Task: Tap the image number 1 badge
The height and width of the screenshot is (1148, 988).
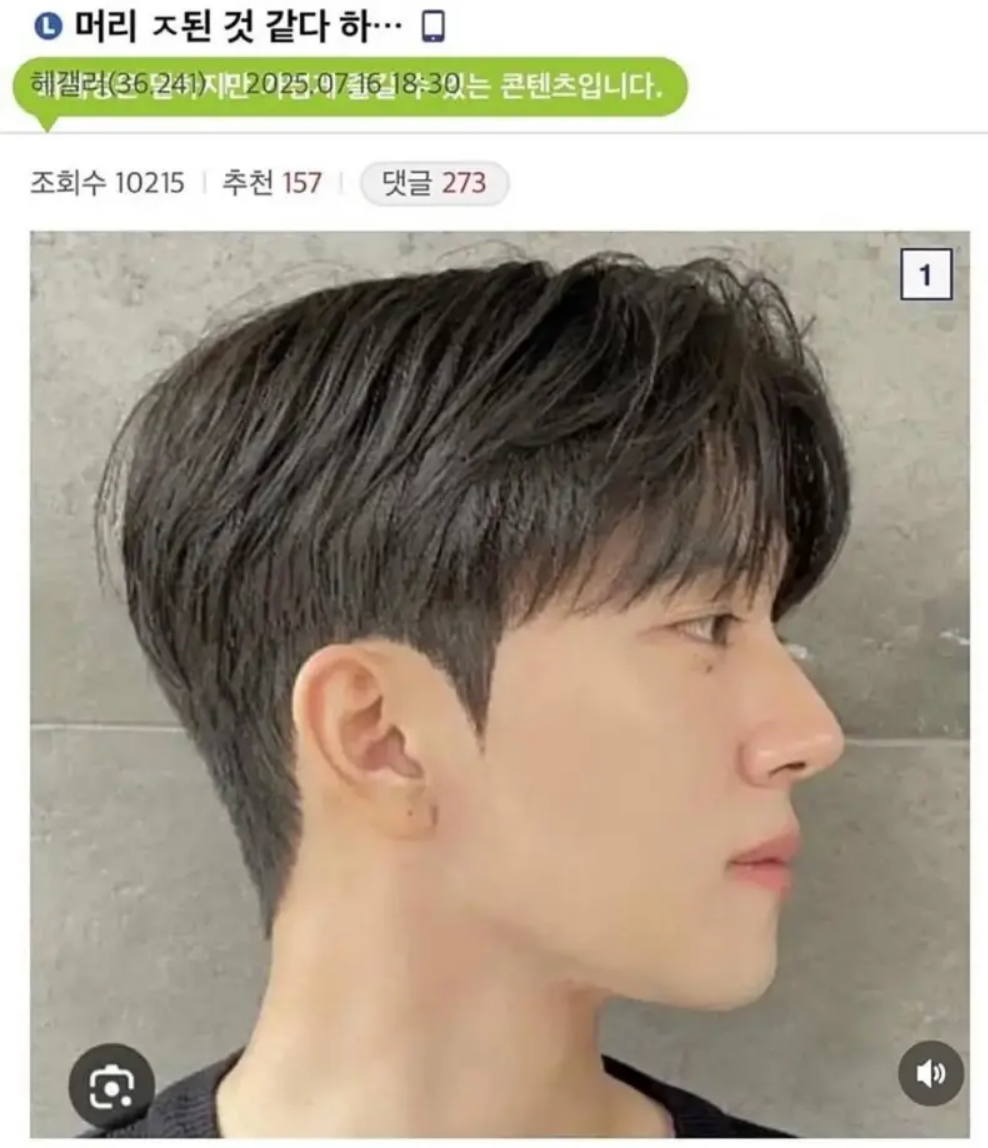Action: (926, 275)
